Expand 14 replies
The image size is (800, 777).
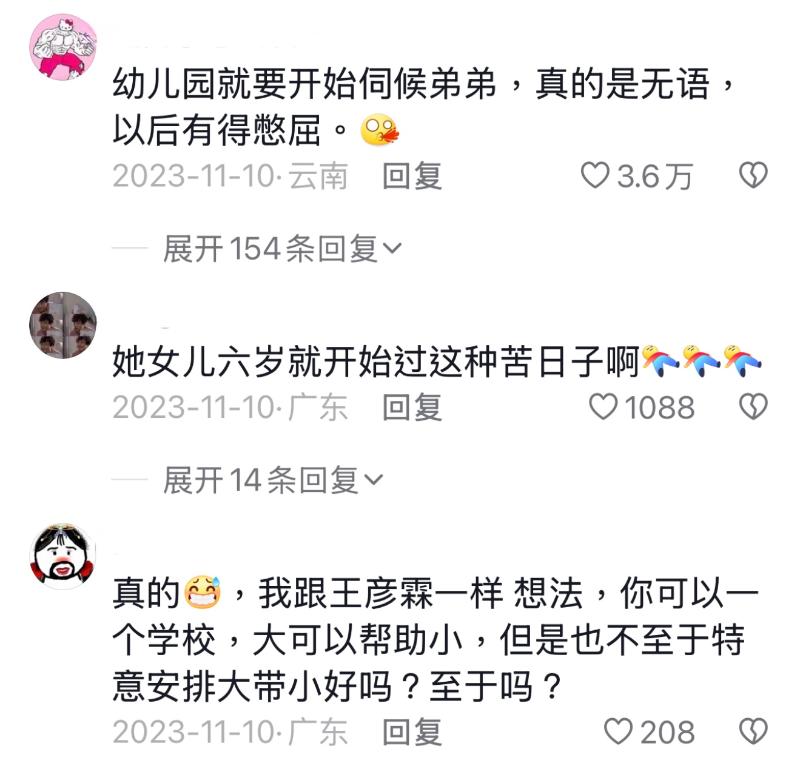272,481
